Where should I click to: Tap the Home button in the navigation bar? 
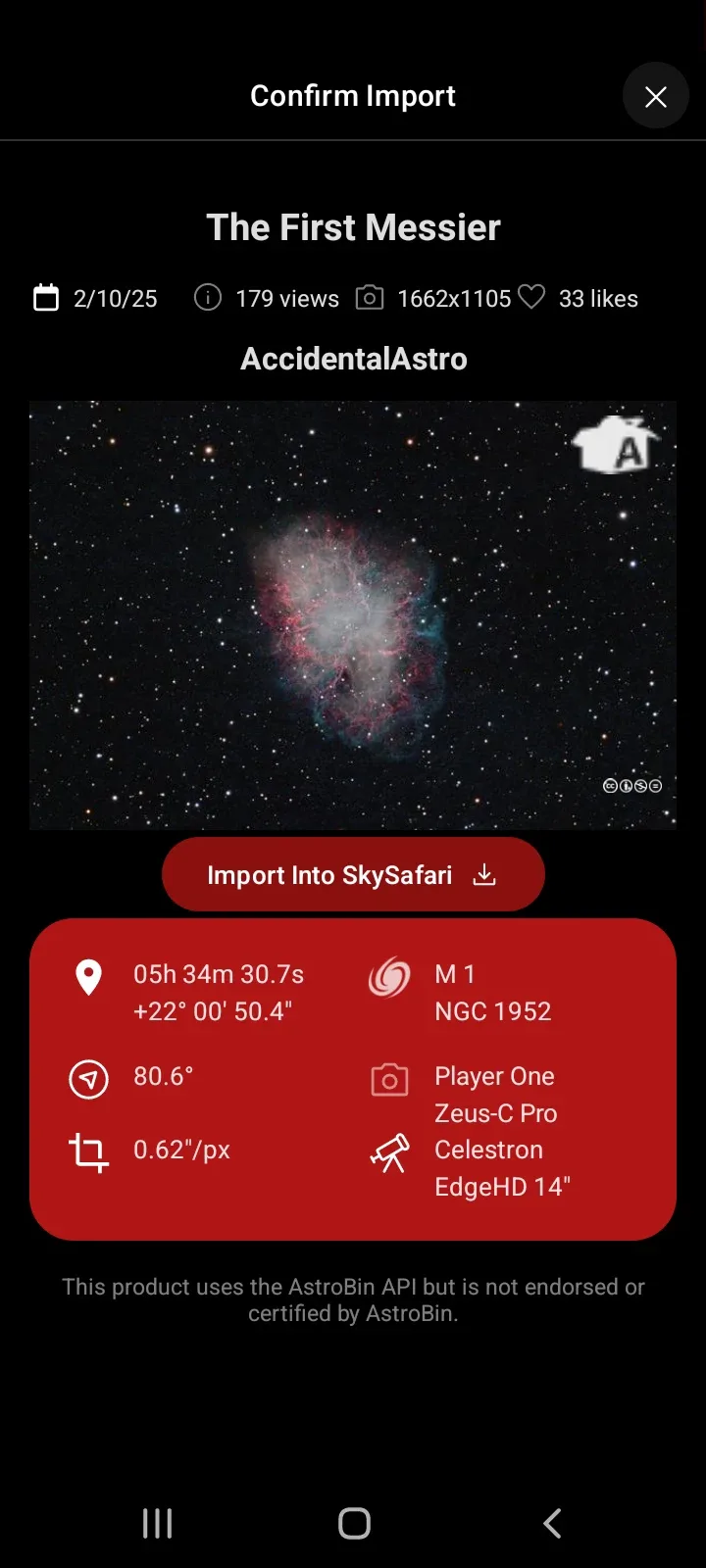tap(353, 1523)
